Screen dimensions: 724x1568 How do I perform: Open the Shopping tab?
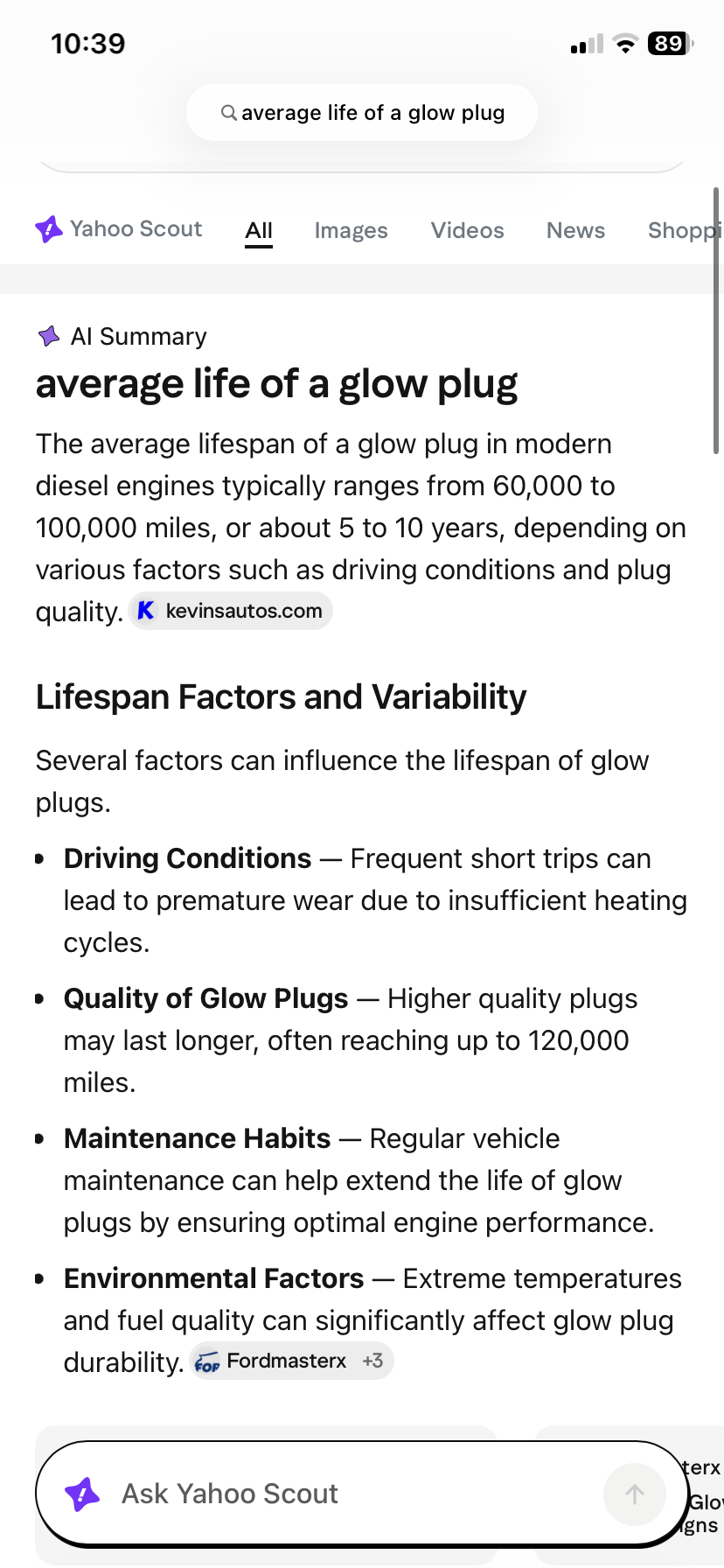[x=686, y=230]
